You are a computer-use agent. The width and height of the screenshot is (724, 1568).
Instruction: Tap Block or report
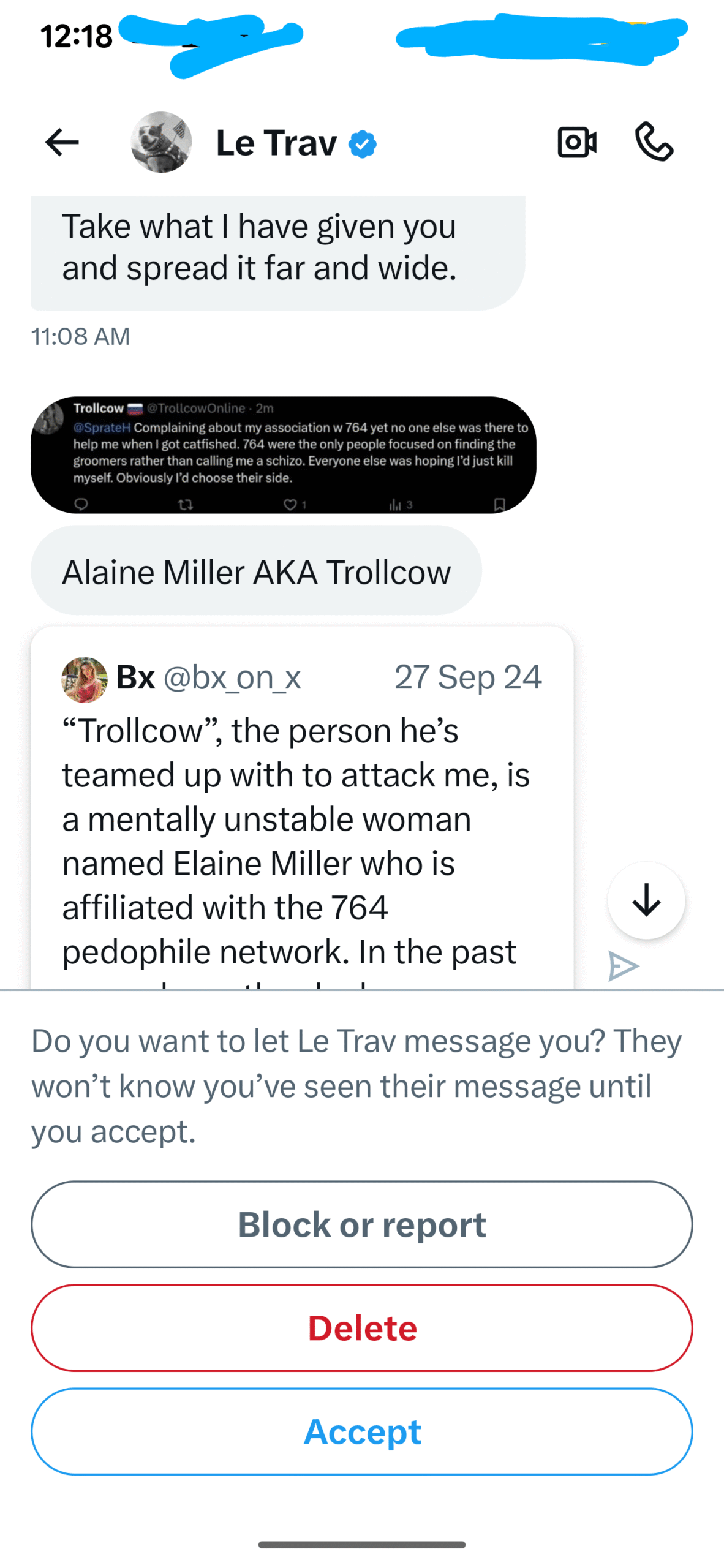tap(361, 1225)
